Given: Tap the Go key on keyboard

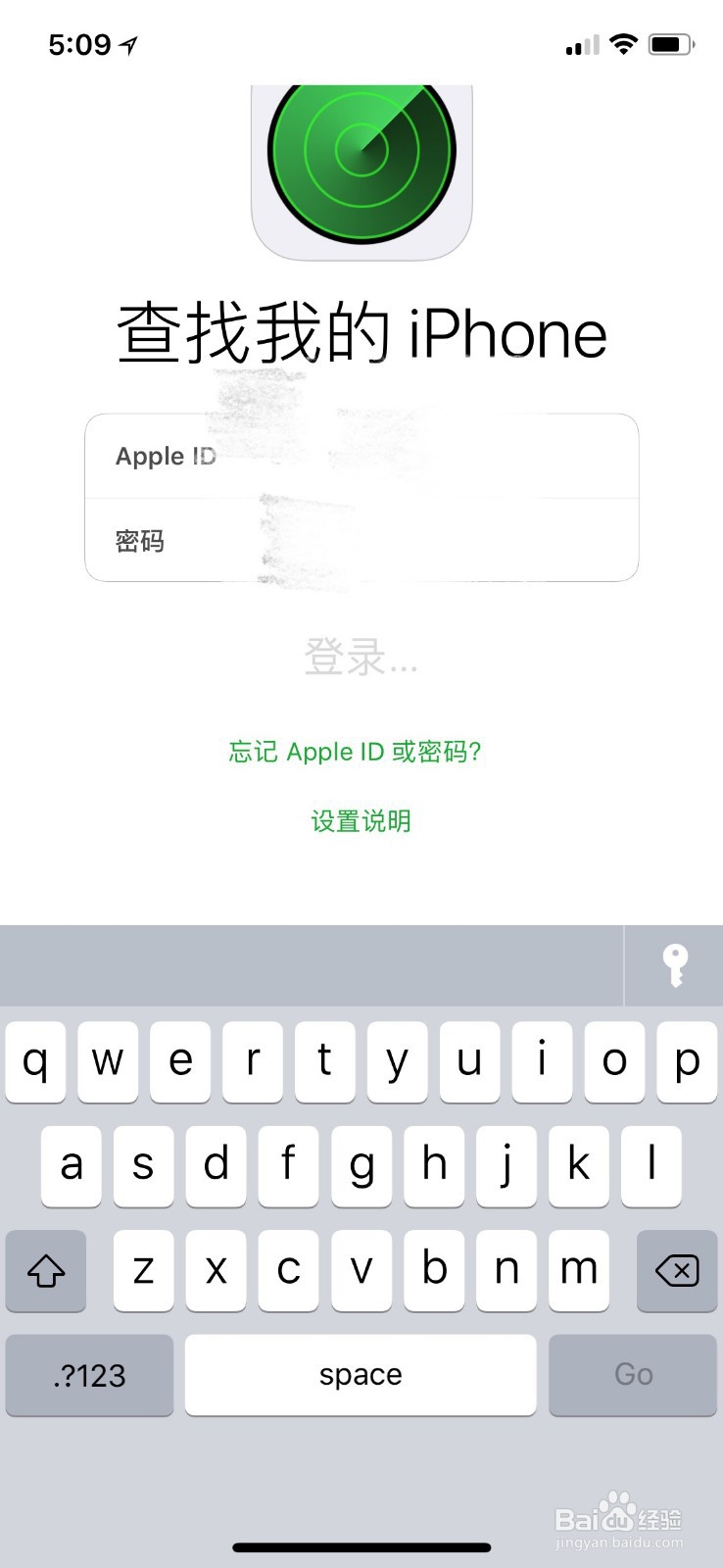Looking at the screenshot, I should point(633,1375).
